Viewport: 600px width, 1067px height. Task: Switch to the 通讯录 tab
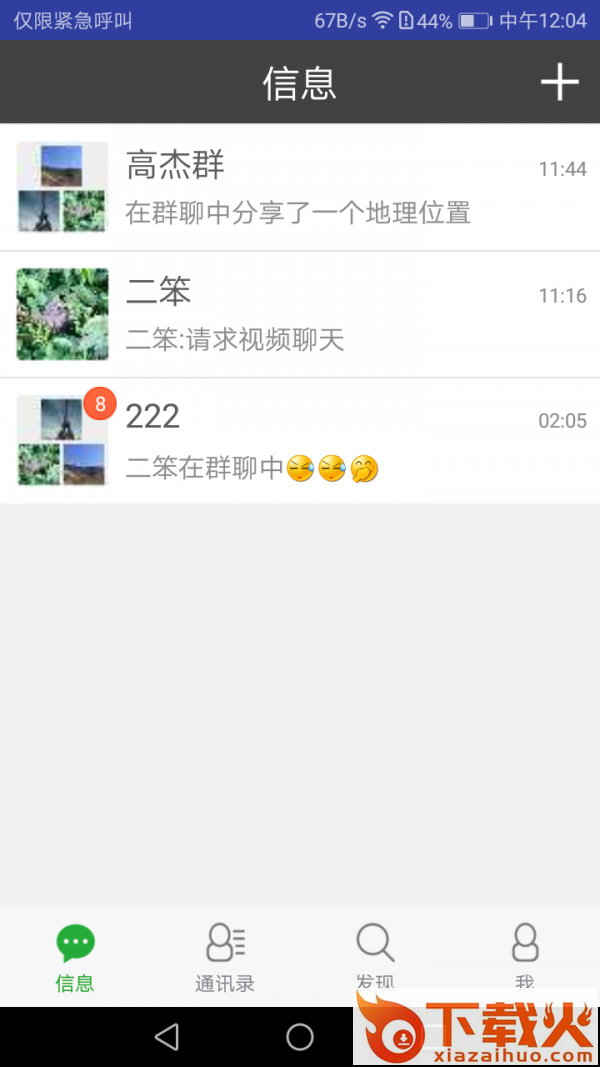225,956
